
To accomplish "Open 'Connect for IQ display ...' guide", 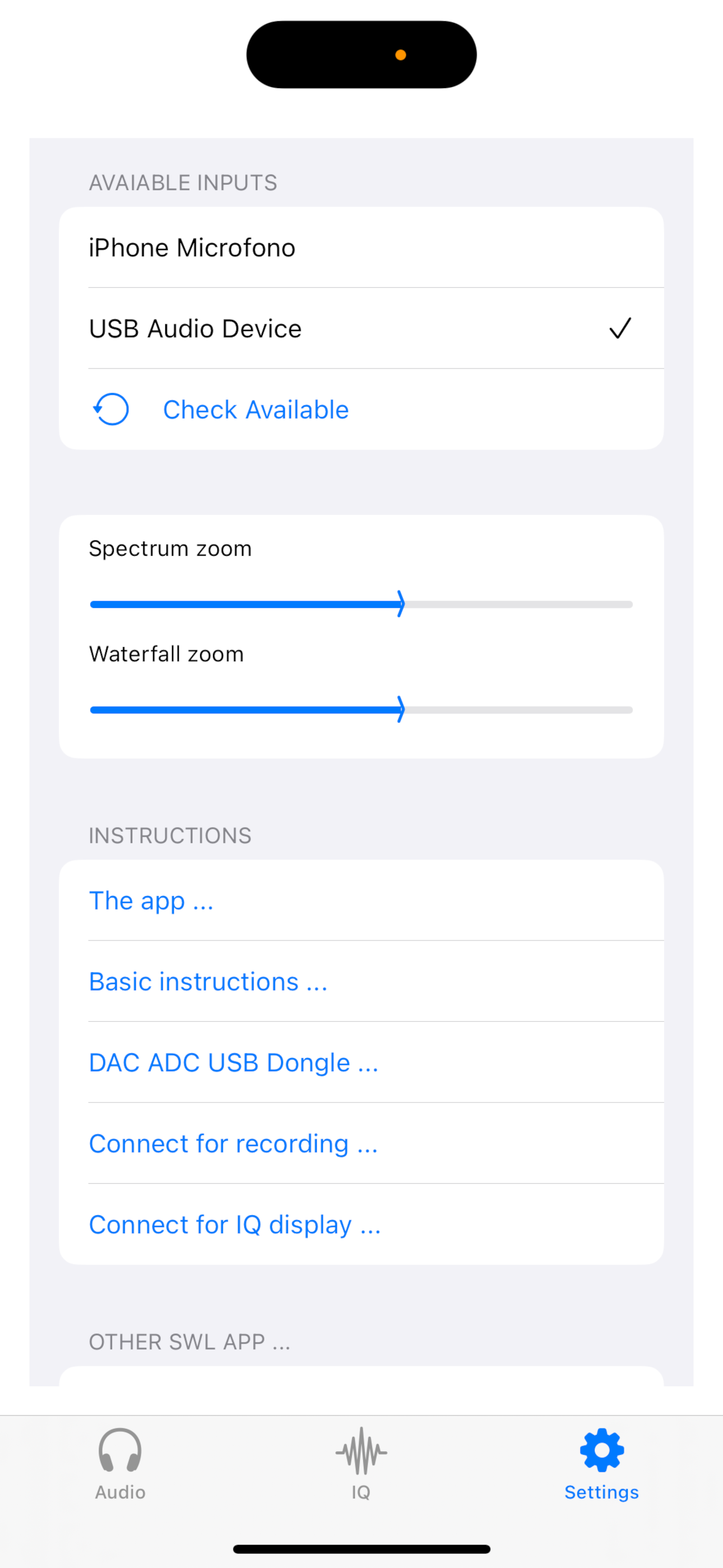I will [x=235, y=1224].
